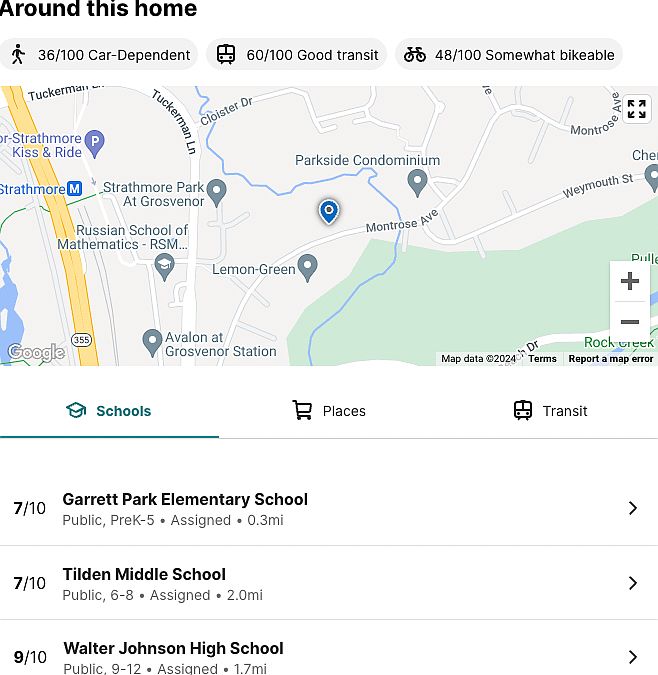Open Tilden Middle School details

329,583
